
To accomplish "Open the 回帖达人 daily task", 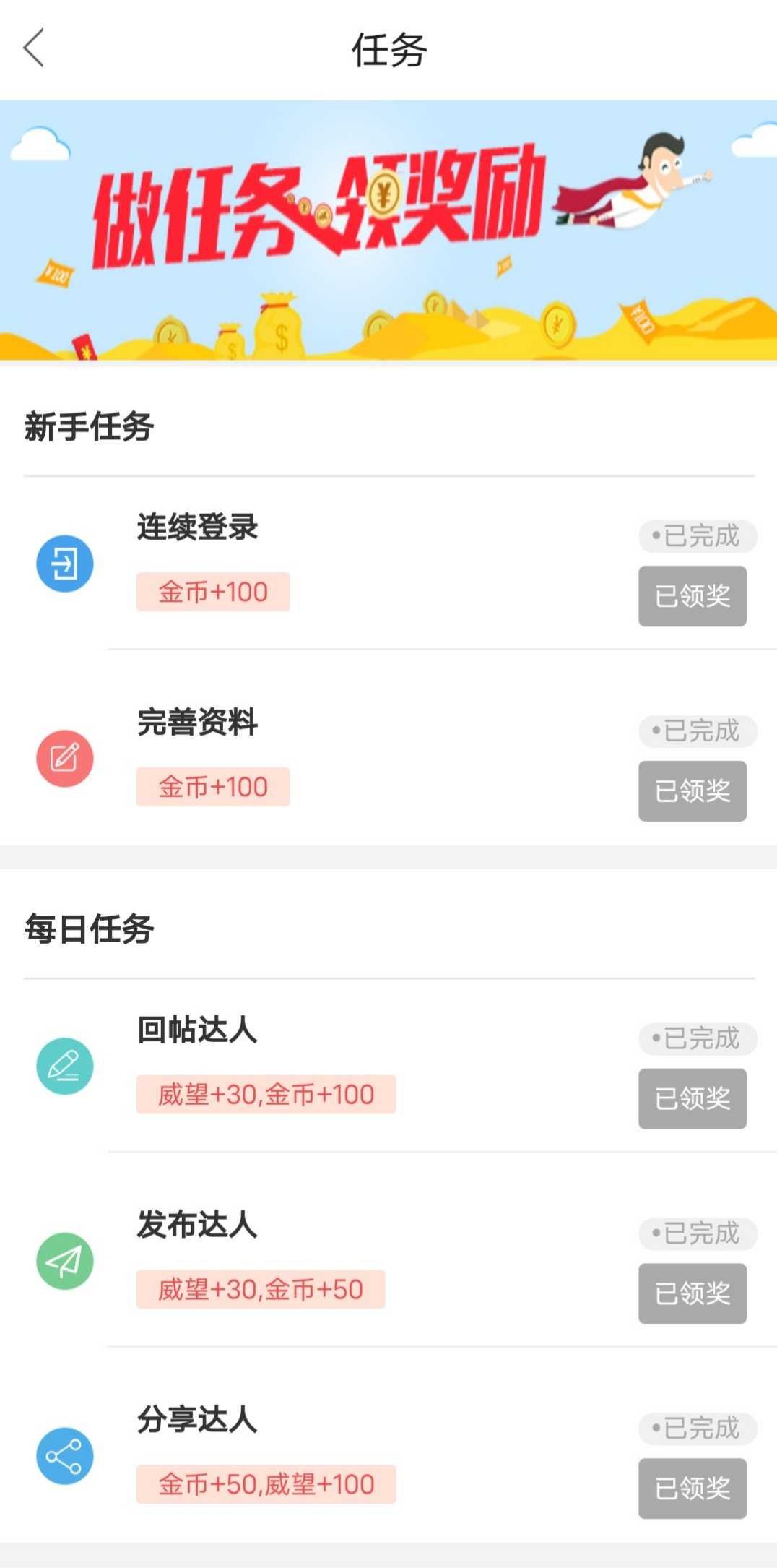I will [388, 1066].
